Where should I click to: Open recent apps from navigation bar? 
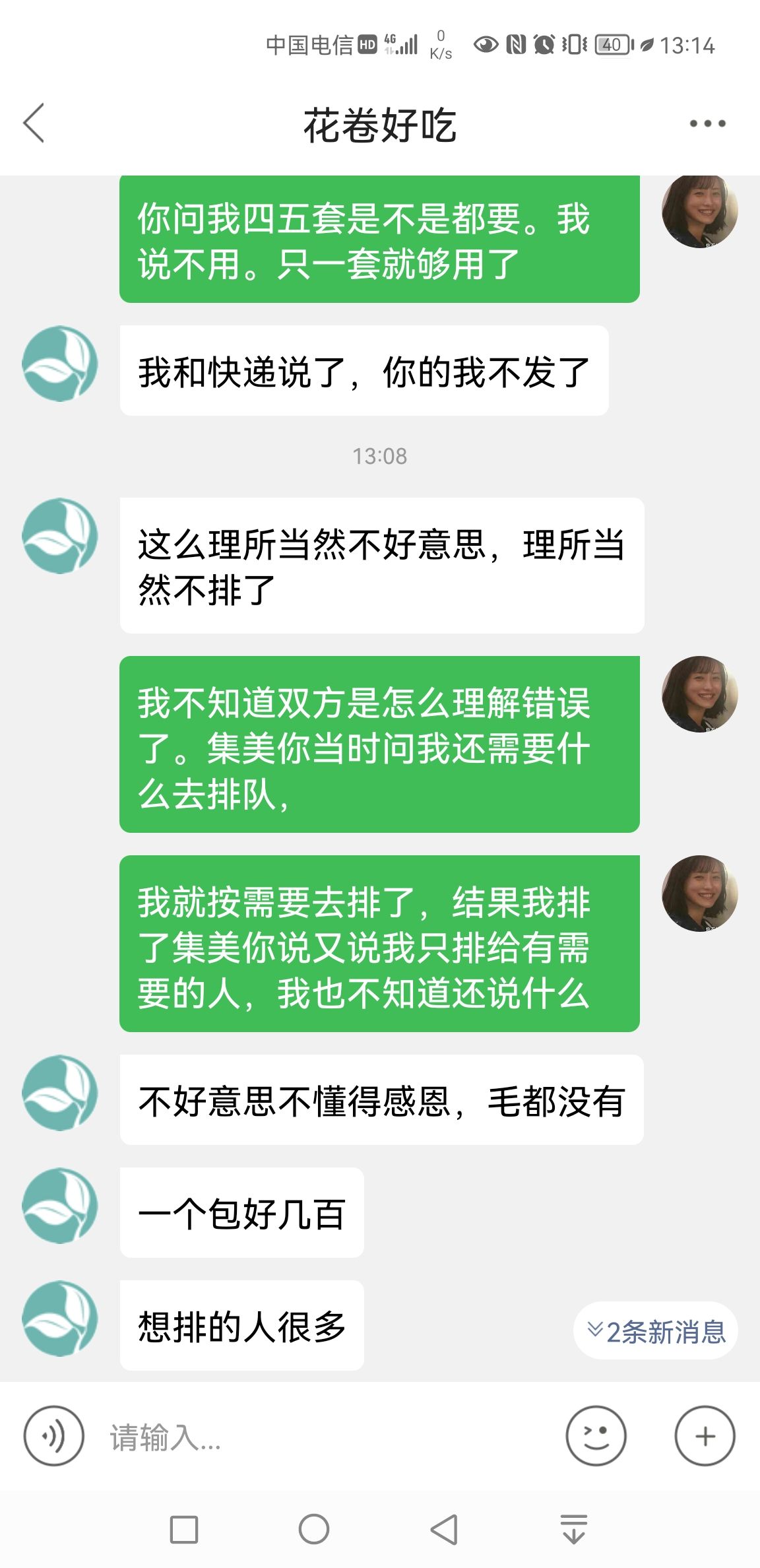pos(184,1529)
